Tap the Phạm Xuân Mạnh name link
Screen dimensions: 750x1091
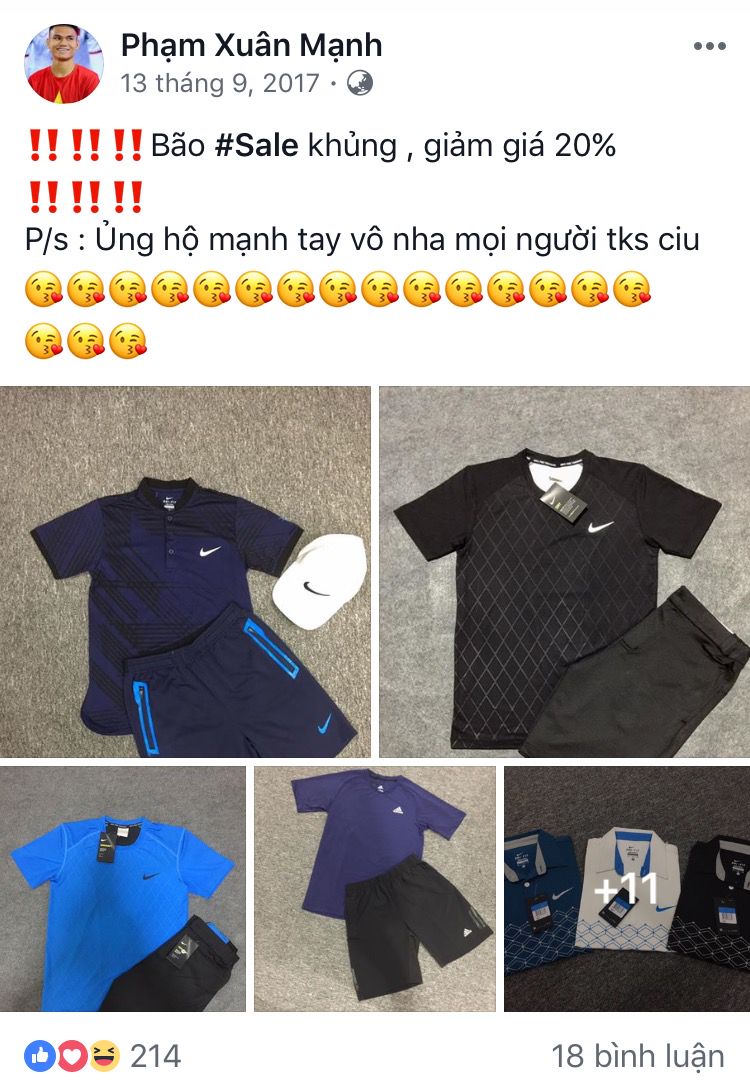[251, 45]
